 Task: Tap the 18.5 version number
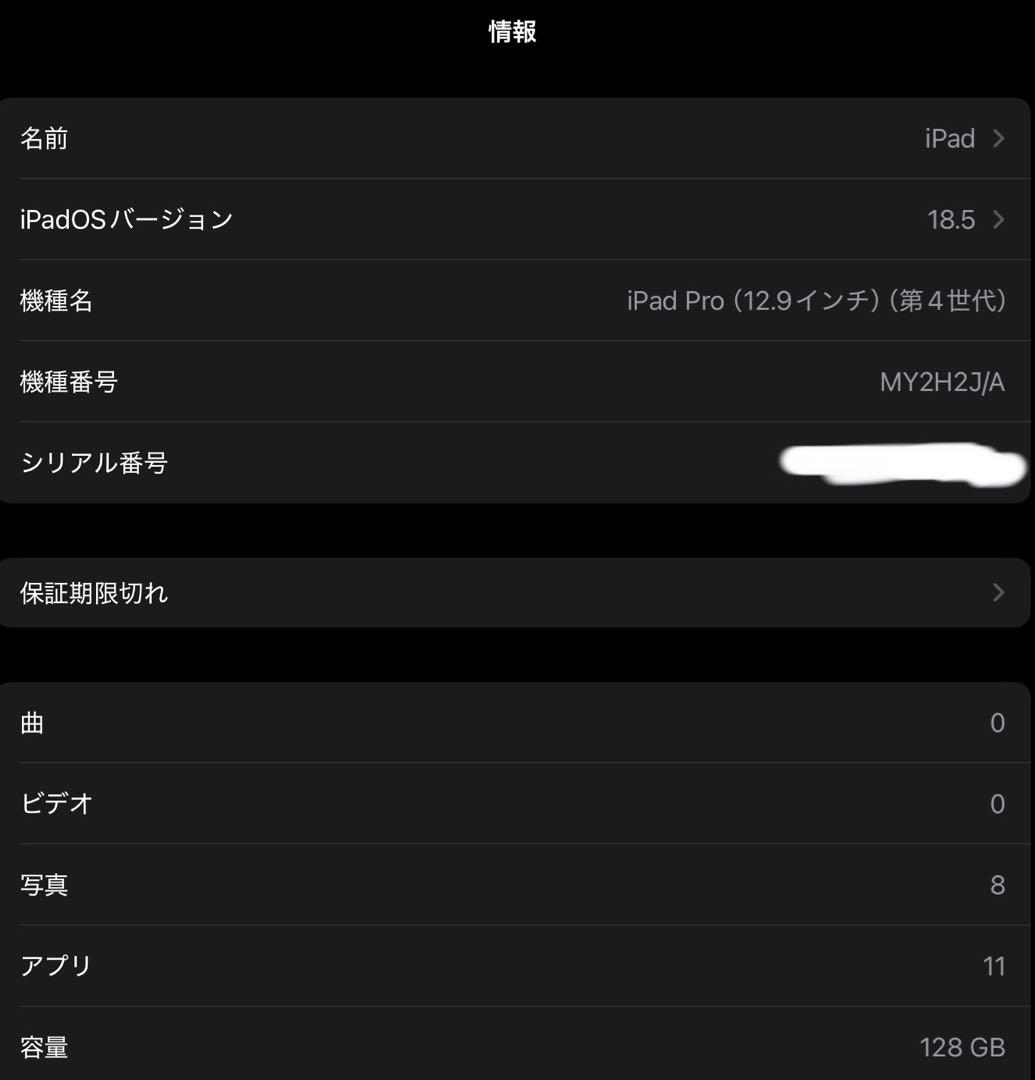pyautogui.click(x=951, y=220)
